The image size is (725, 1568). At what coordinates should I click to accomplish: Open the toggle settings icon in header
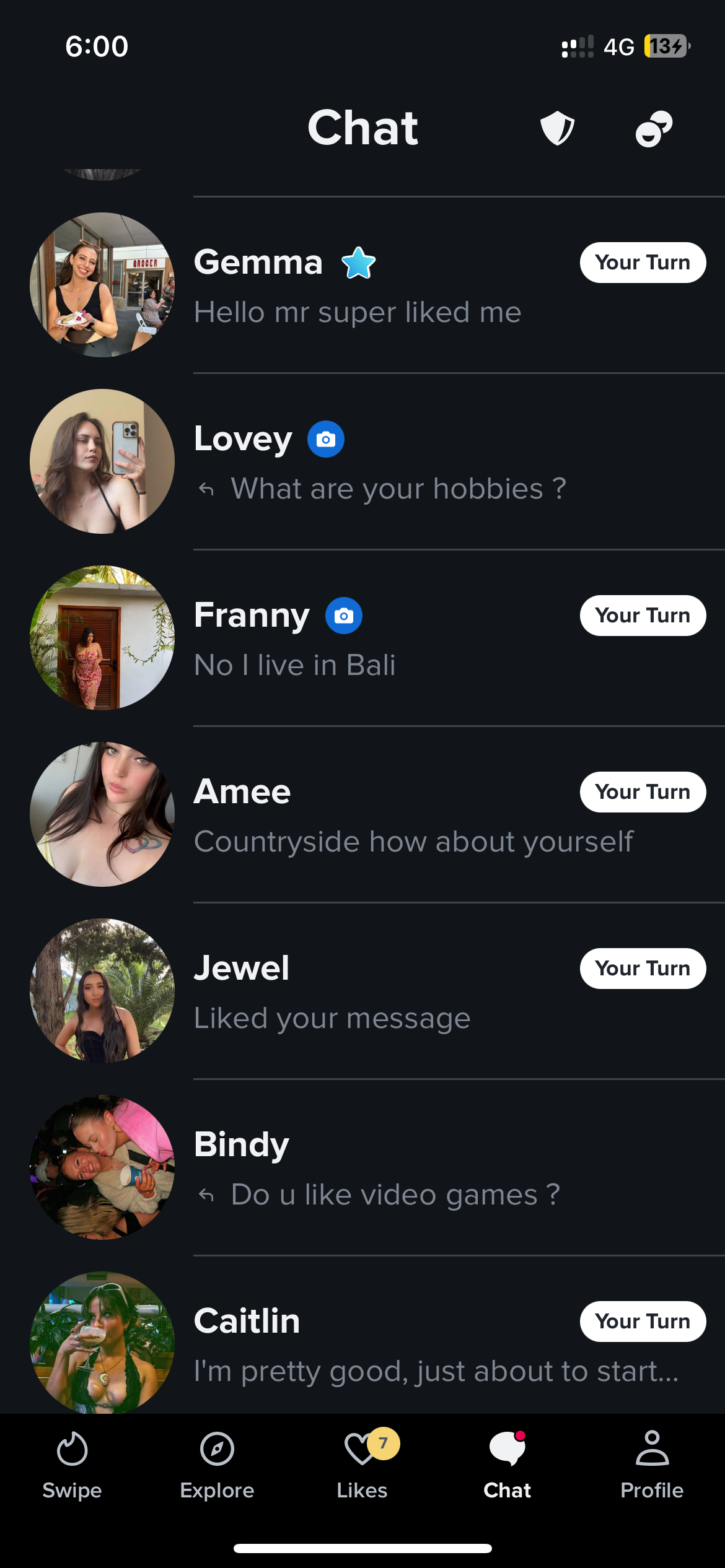(x=654, y=128)
